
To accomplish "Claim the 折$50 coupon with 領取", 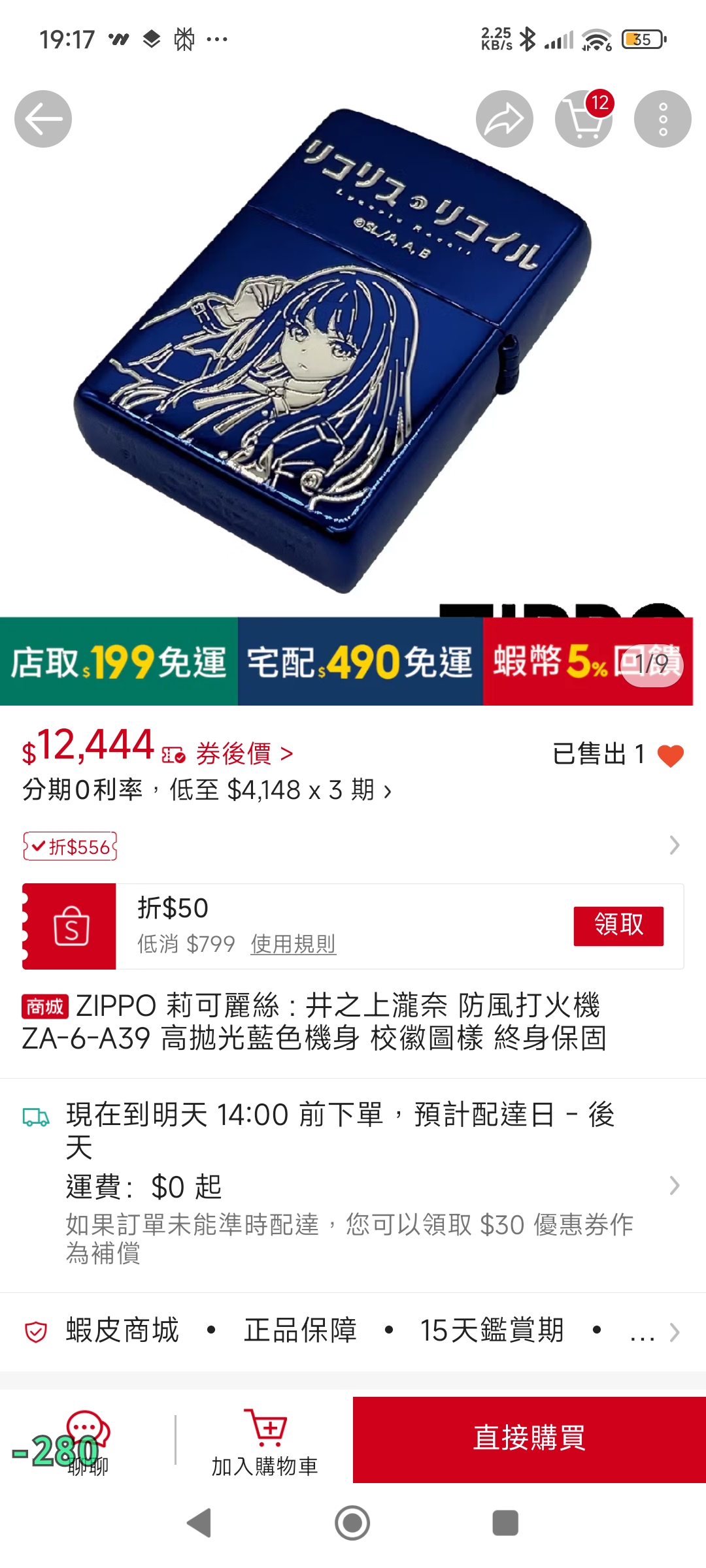I will tap(618, 926).
